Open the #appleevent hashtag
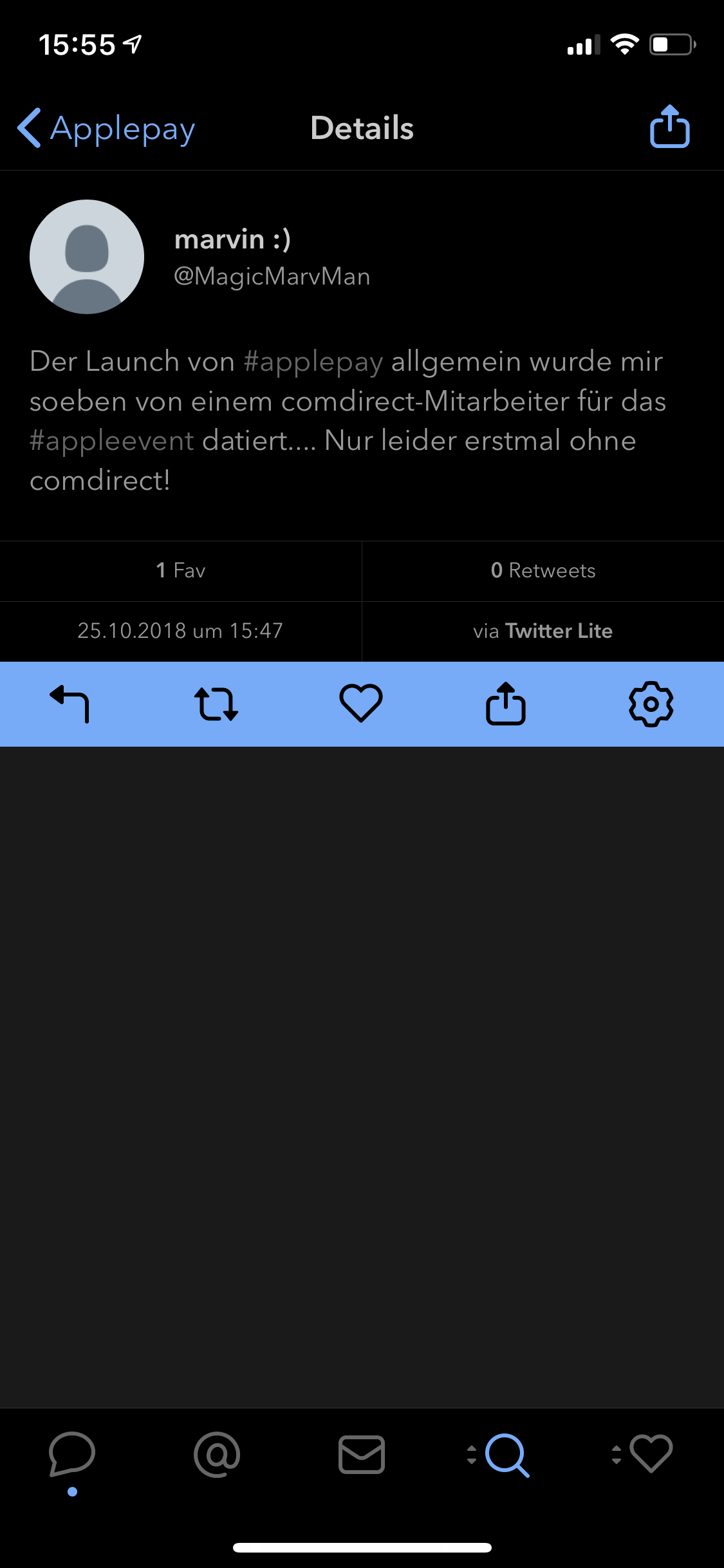Image resolution: width=724 pixels, height=1568 pixels. [111, 441]
